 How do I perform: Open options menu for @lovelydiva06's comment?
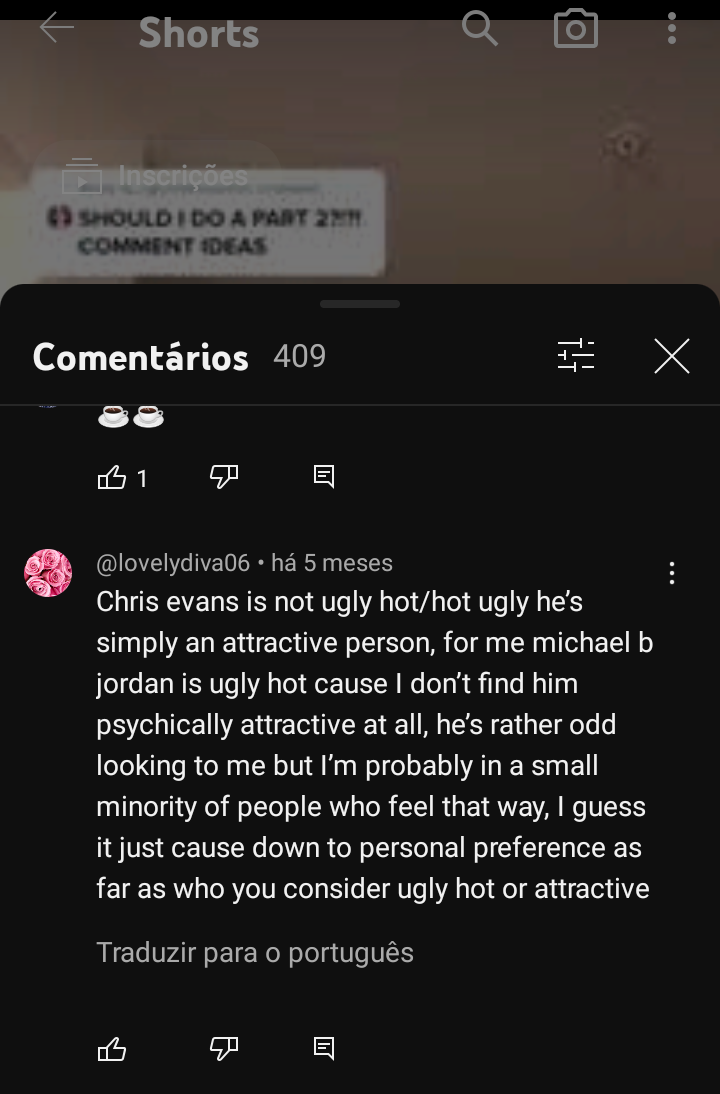coord(672,573)
